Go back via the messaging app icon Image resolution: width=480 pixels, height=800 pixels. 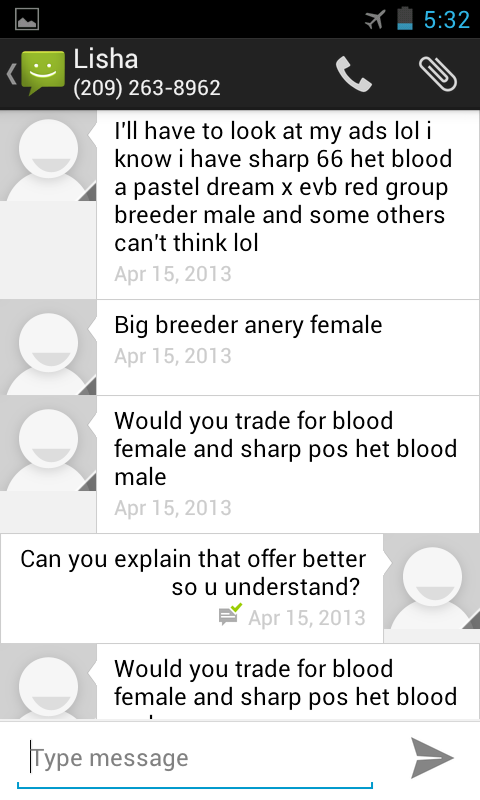(37, 73)
